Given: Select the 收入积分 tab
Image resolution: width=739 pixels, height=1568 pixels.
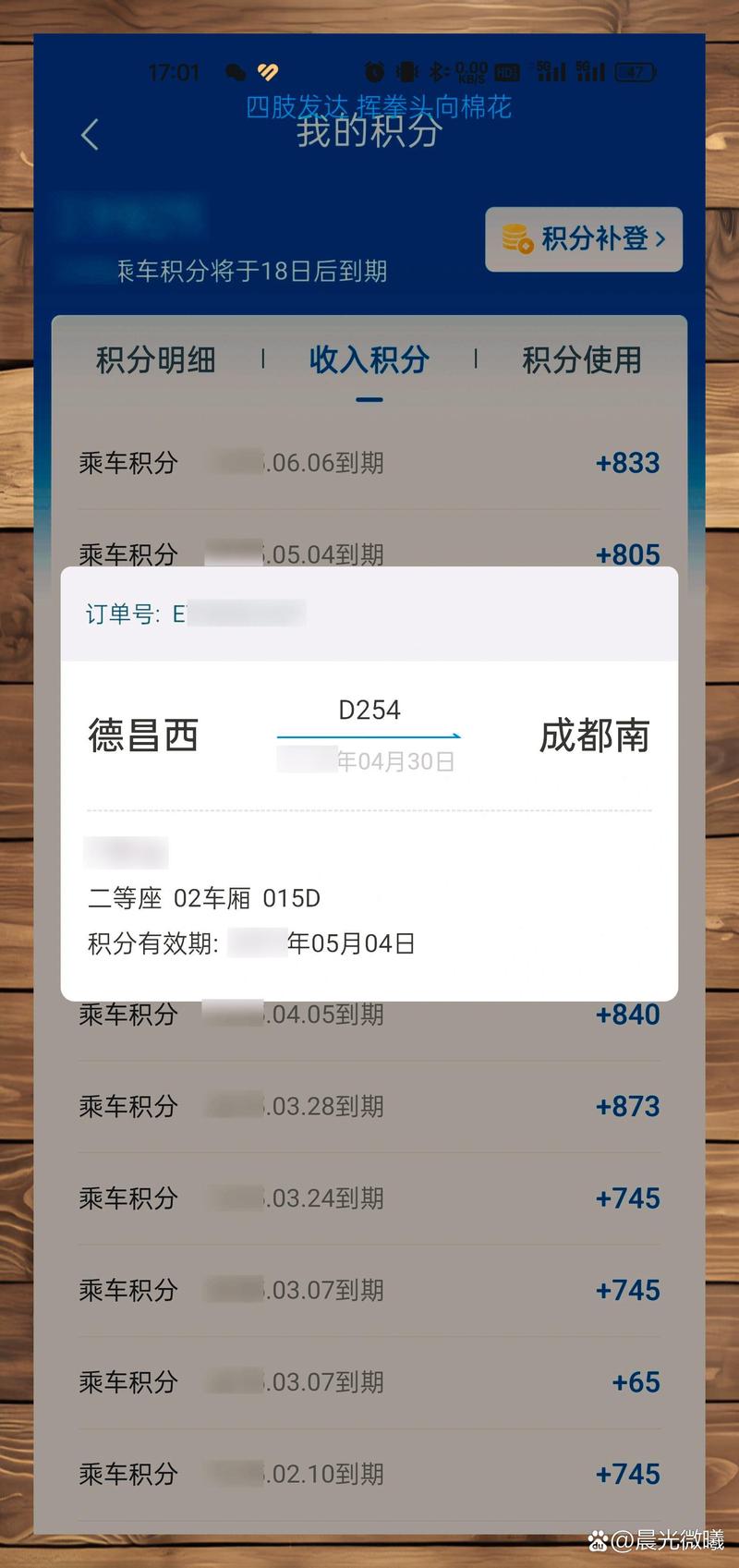Looking at the screenshot, I should (x=369, y=359).
